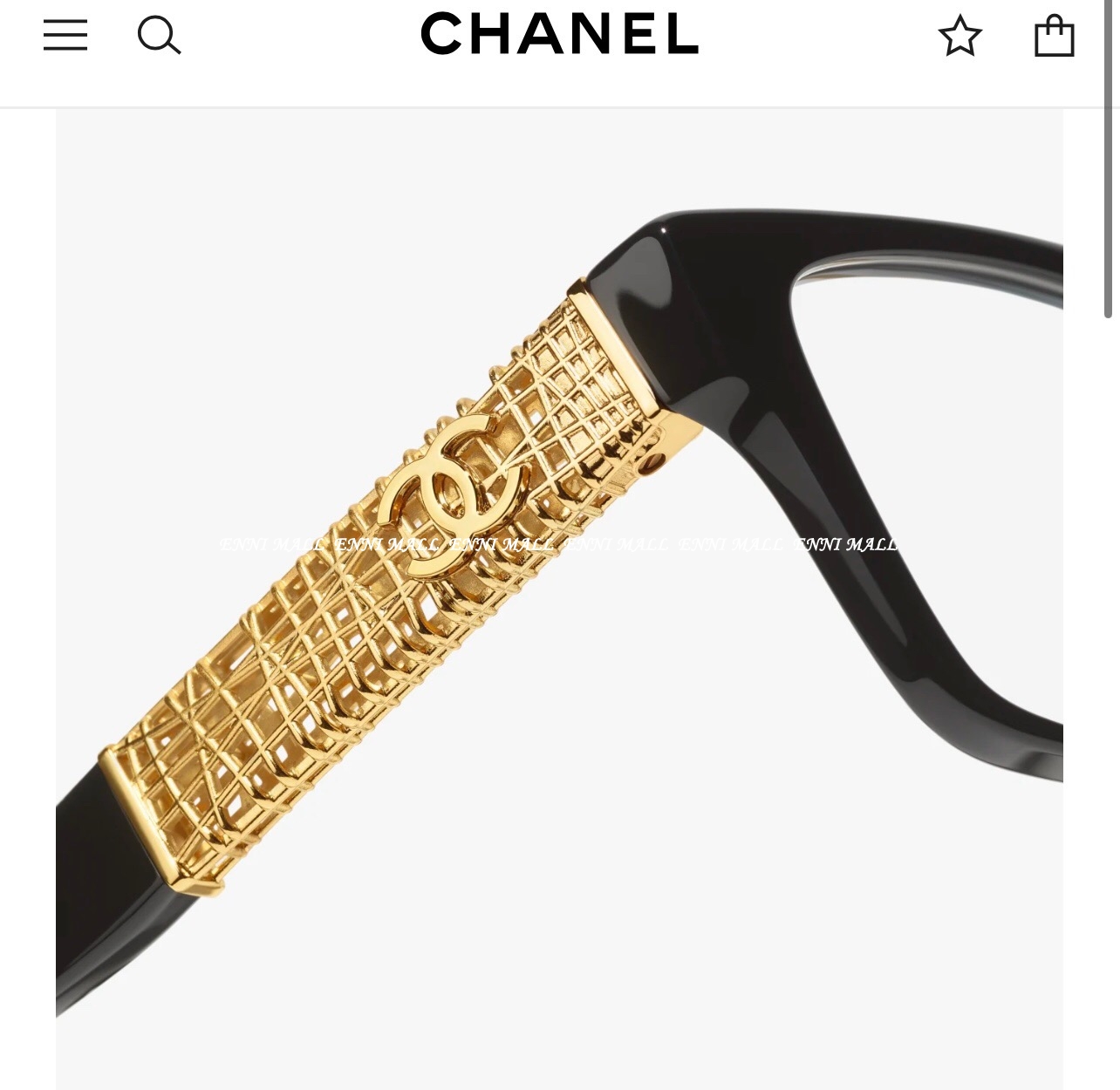The width and height of the screenshot is (1120, 1090).
Task: Open the wishlist star icon
Action: [x=960, y=36]
